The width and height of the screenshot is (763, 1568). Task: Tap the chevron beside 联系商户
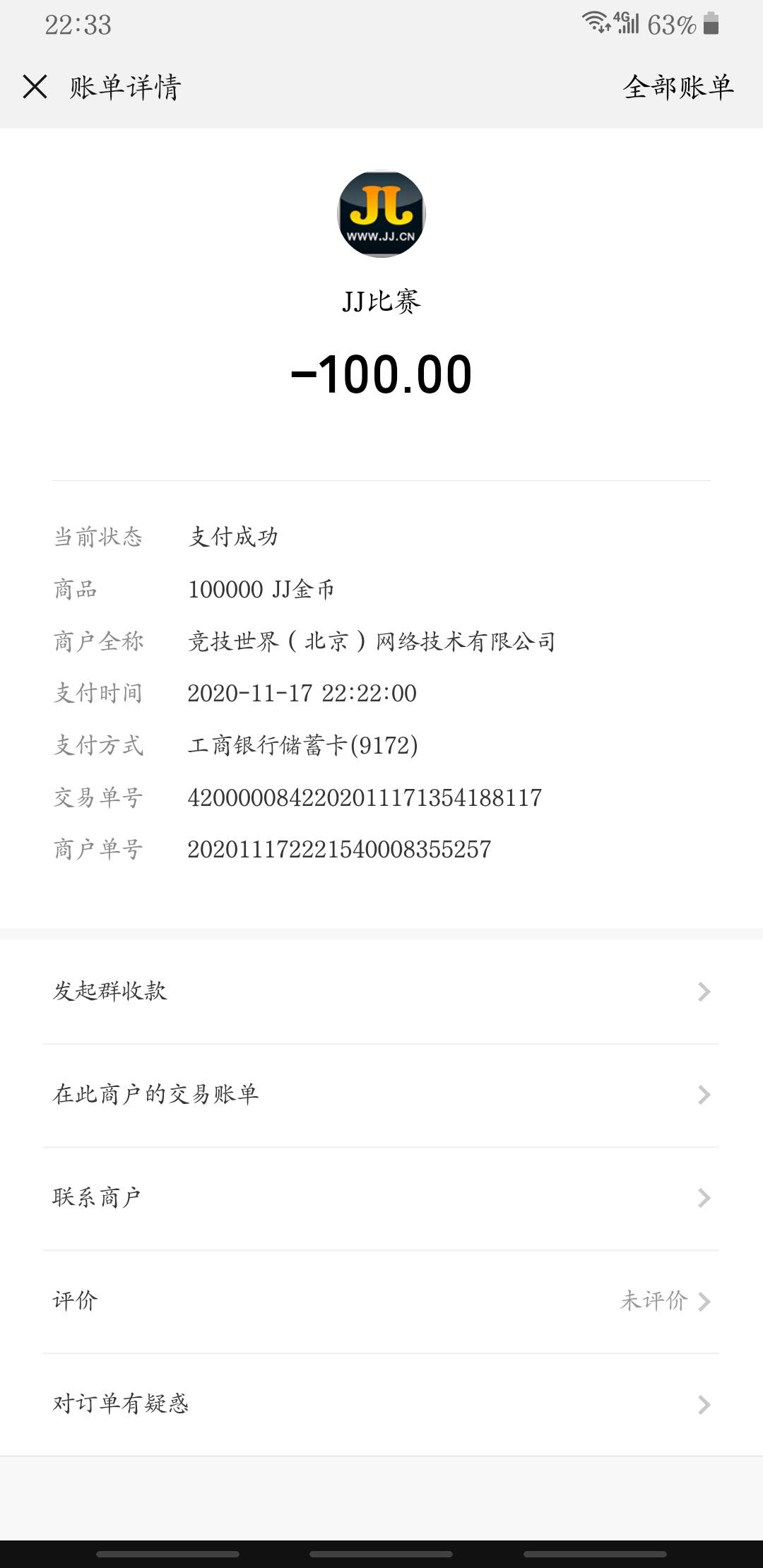click(703, 1197)
